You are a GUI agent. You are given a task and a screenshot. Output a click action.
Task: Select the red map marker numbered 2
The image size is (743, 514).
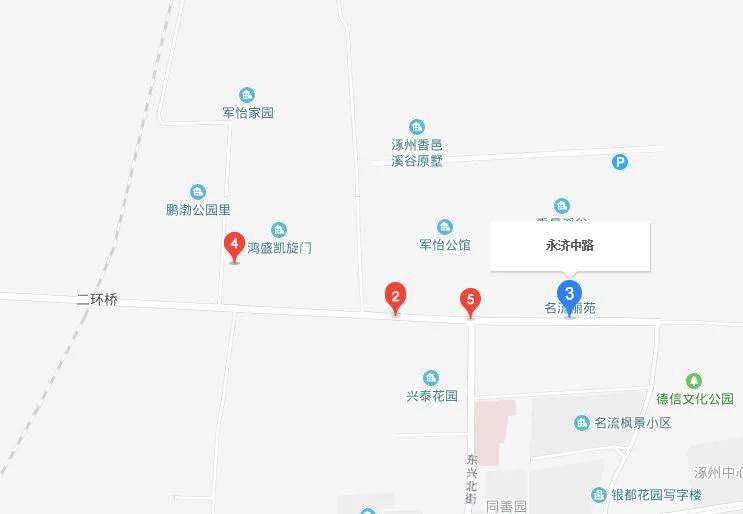point(396,297)
